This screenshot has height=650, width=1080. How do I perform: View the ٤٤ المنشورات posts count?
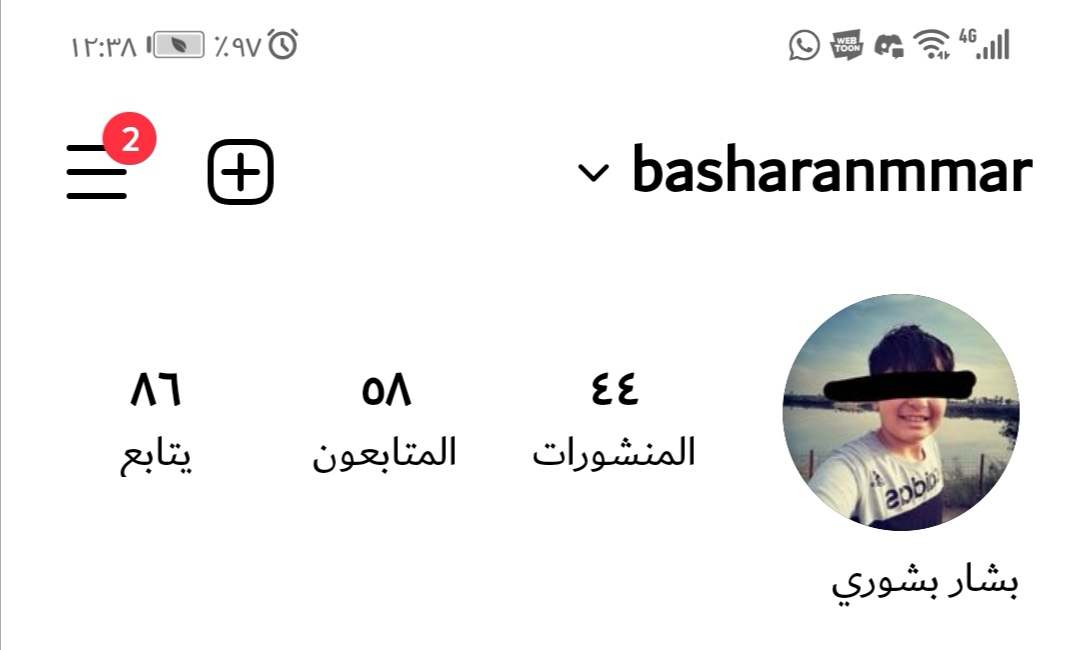click(x=613, y=420)
